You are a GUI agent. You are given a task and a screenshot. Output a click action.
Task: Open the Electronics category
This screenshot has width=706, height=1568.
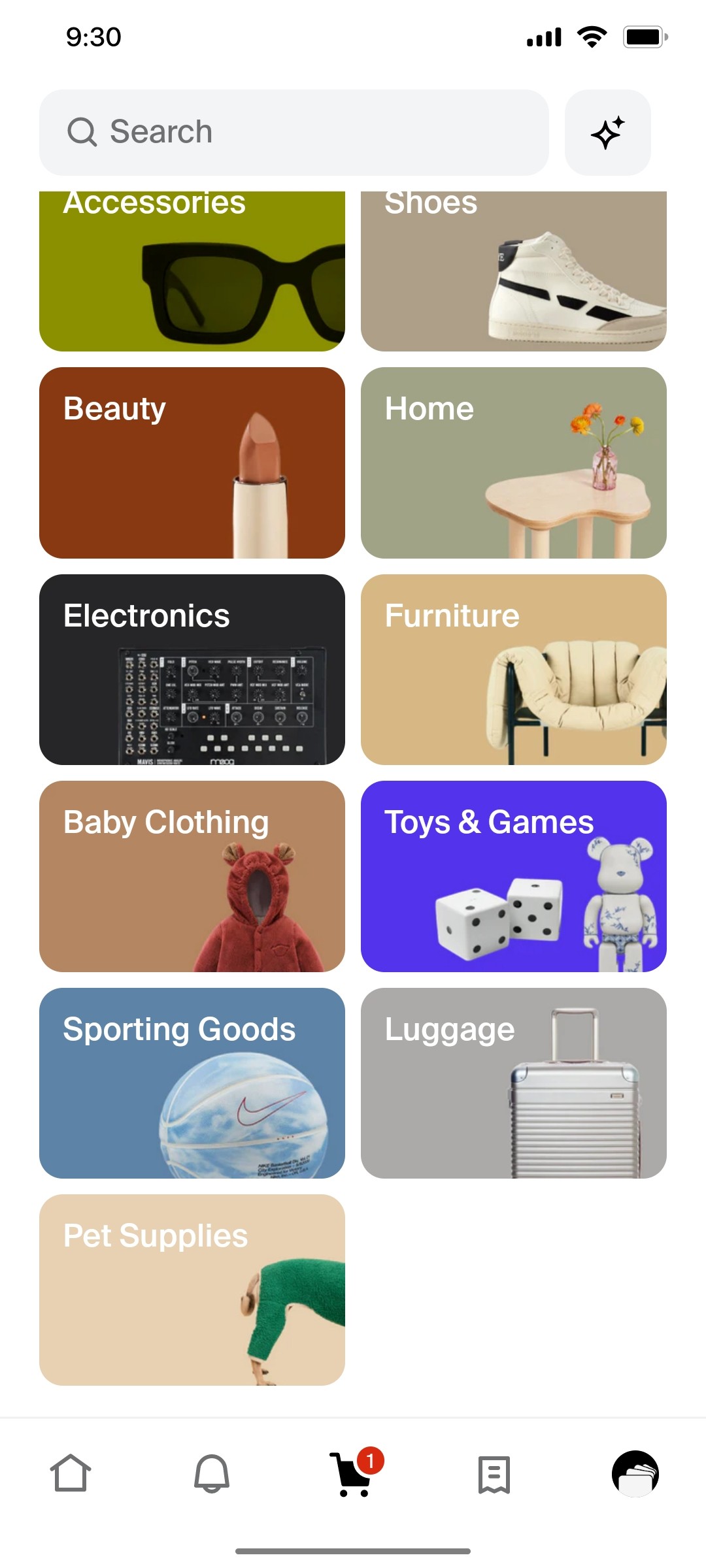click(x=193, y=672)
